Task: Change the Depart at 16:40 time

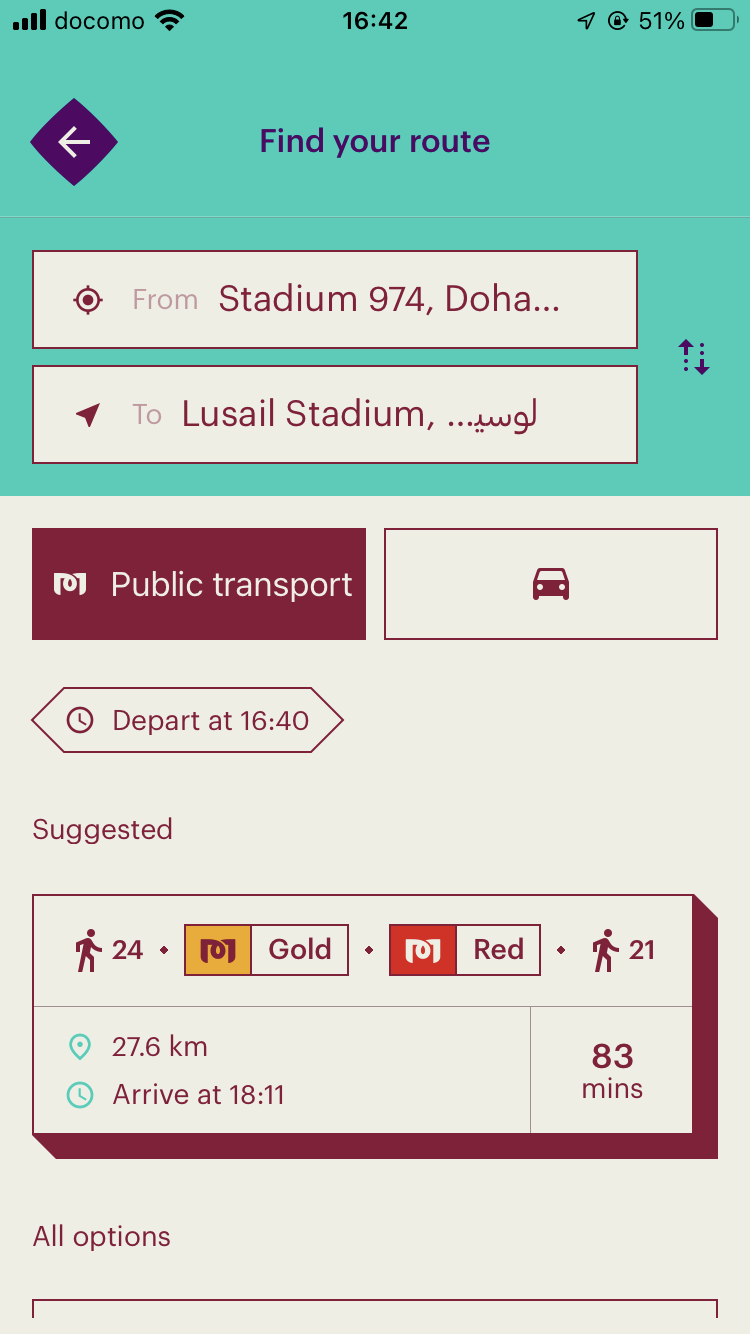Action: [188, 720]
